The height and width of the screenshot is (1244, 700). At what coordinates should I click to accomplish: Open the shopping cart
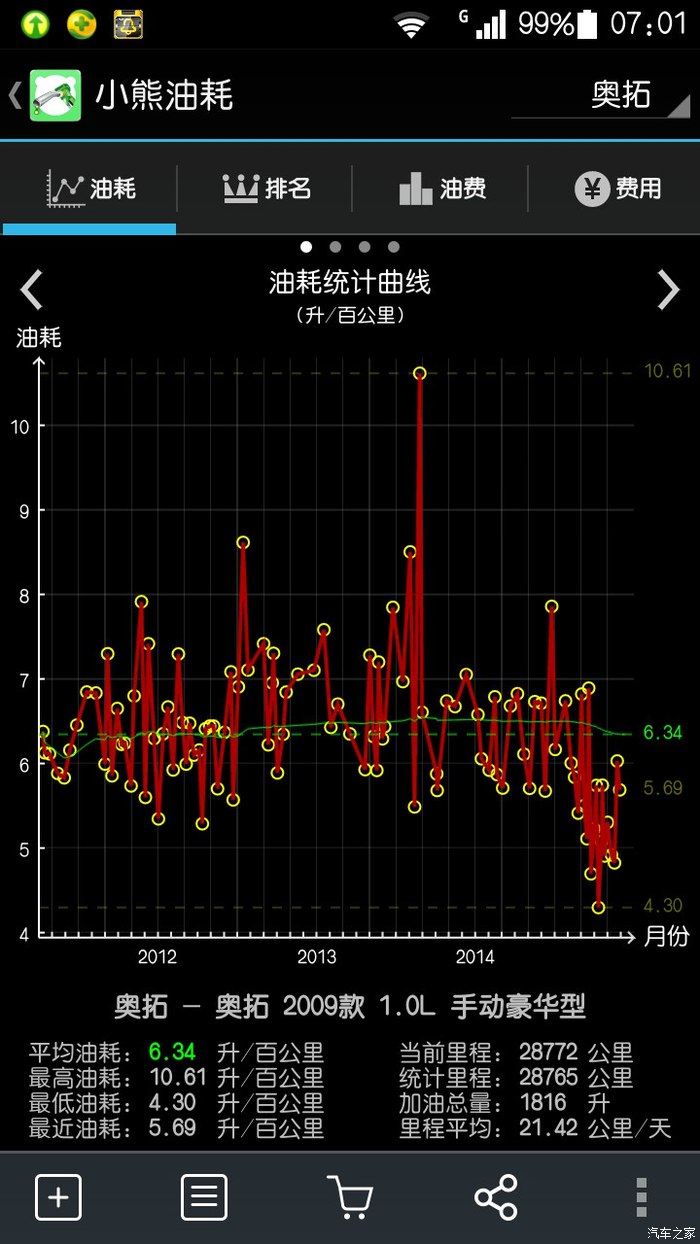pos(349,1197)
